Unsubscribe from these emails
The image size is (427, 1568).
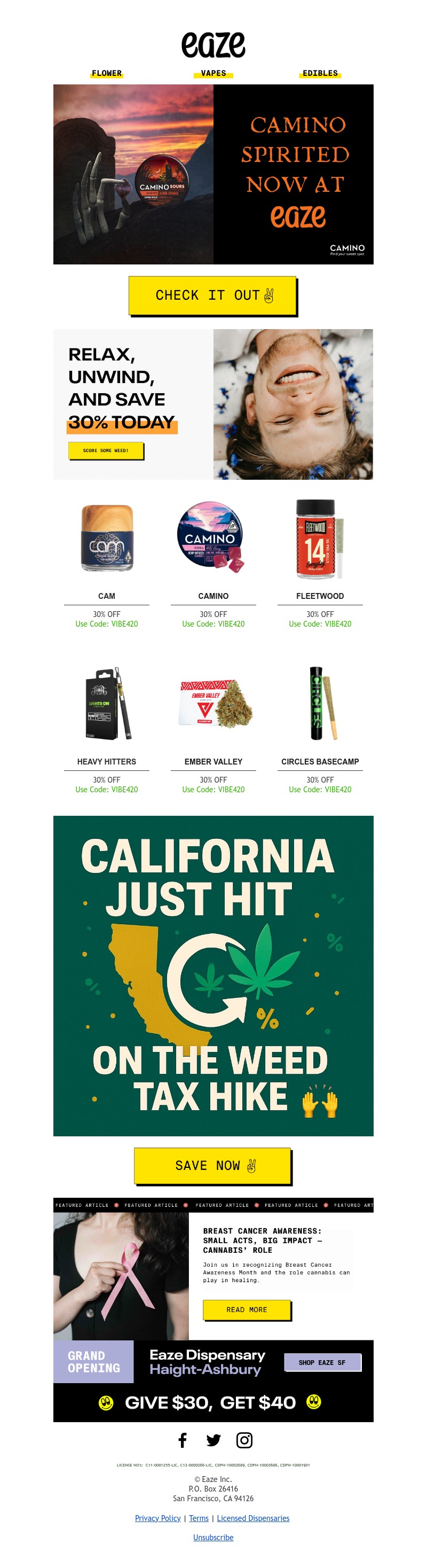coord(213,1538)
